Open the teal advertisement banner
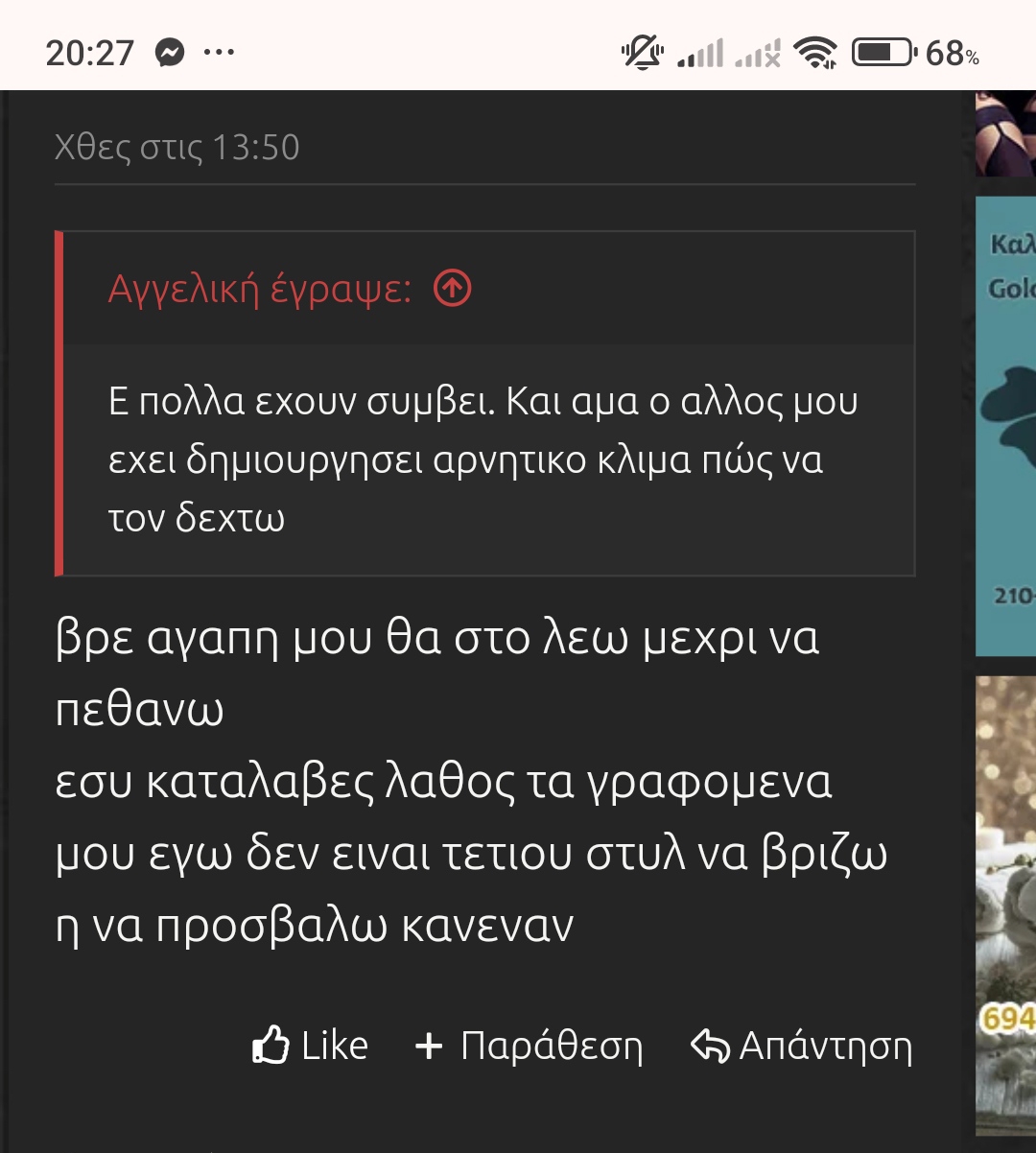Image resolution: width=1036 pixels, height=1153 pixels. point(1005,427)
